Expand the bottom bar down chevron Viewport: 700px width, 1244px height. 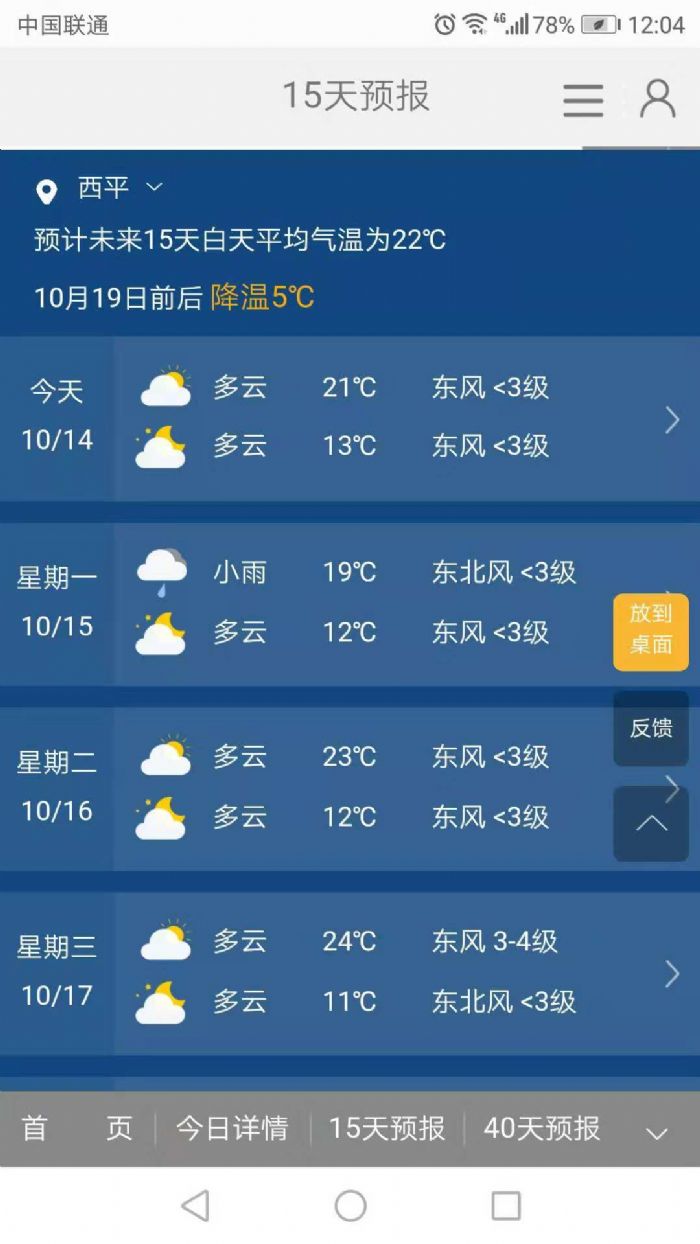pos(656,1133)
